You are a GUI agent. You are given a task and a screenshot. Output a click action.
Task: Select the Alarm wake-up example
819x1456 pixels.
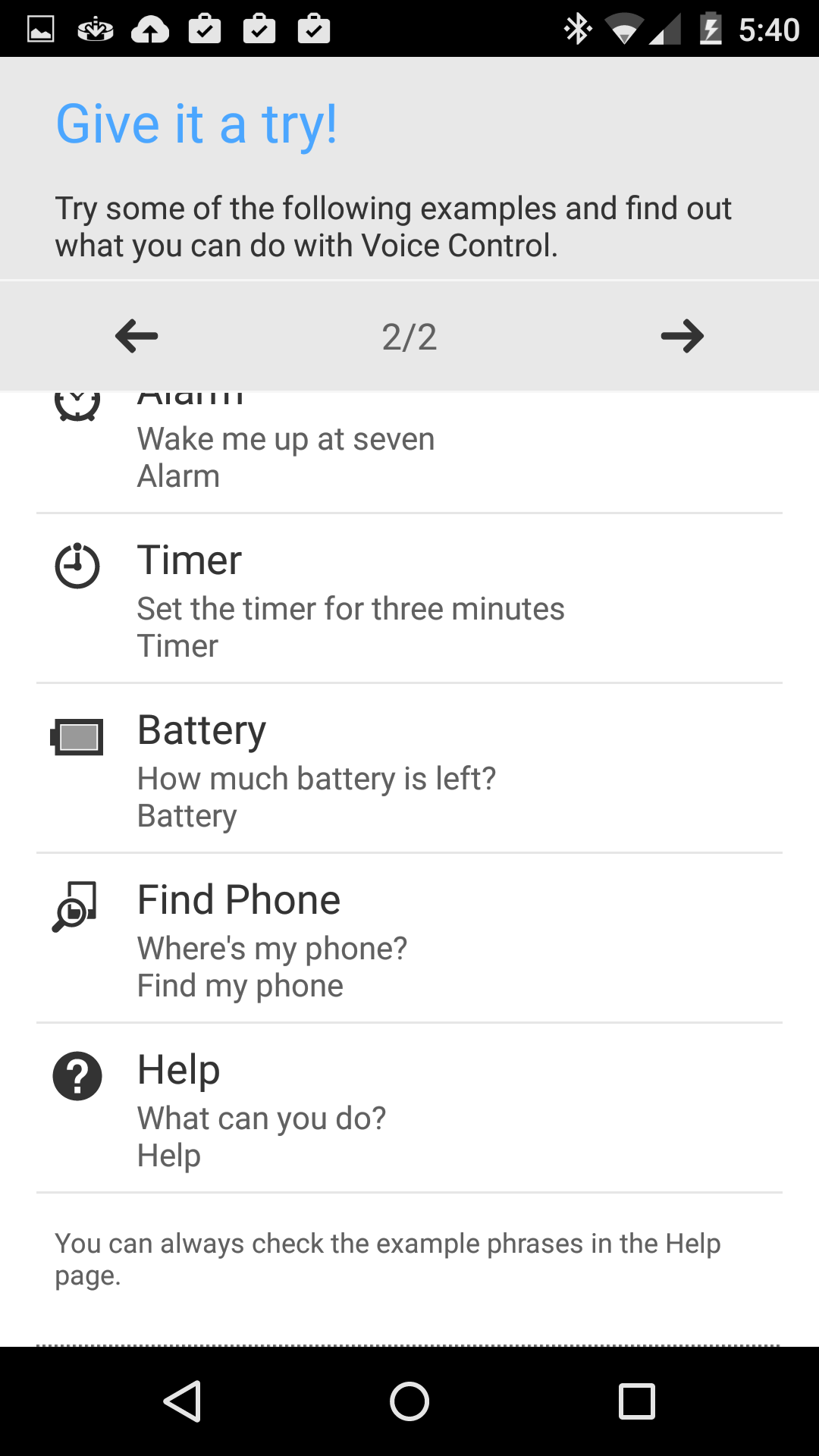[x=409, y=452]
